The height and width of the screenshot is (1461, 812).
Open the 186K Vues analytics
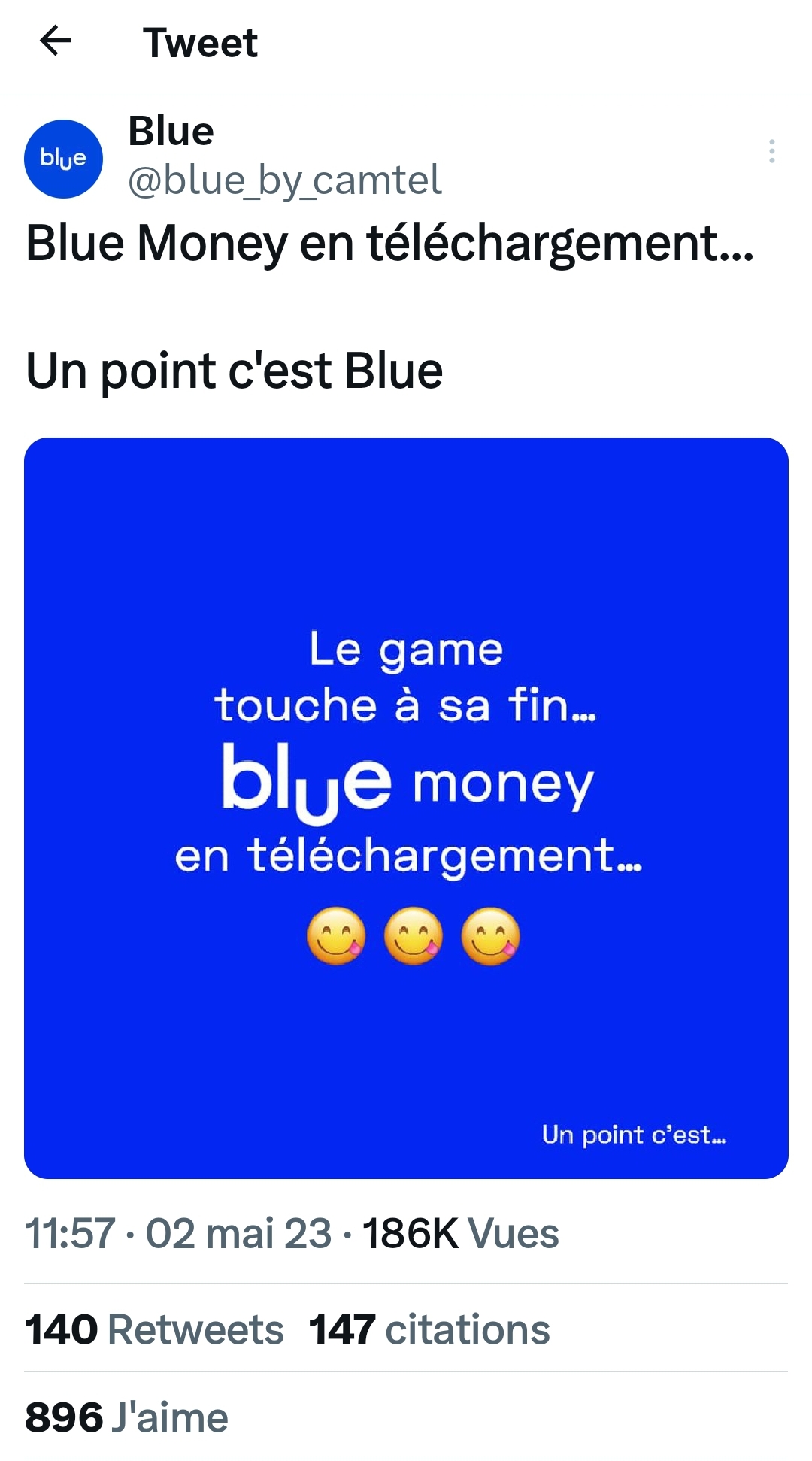point(460,1234)
